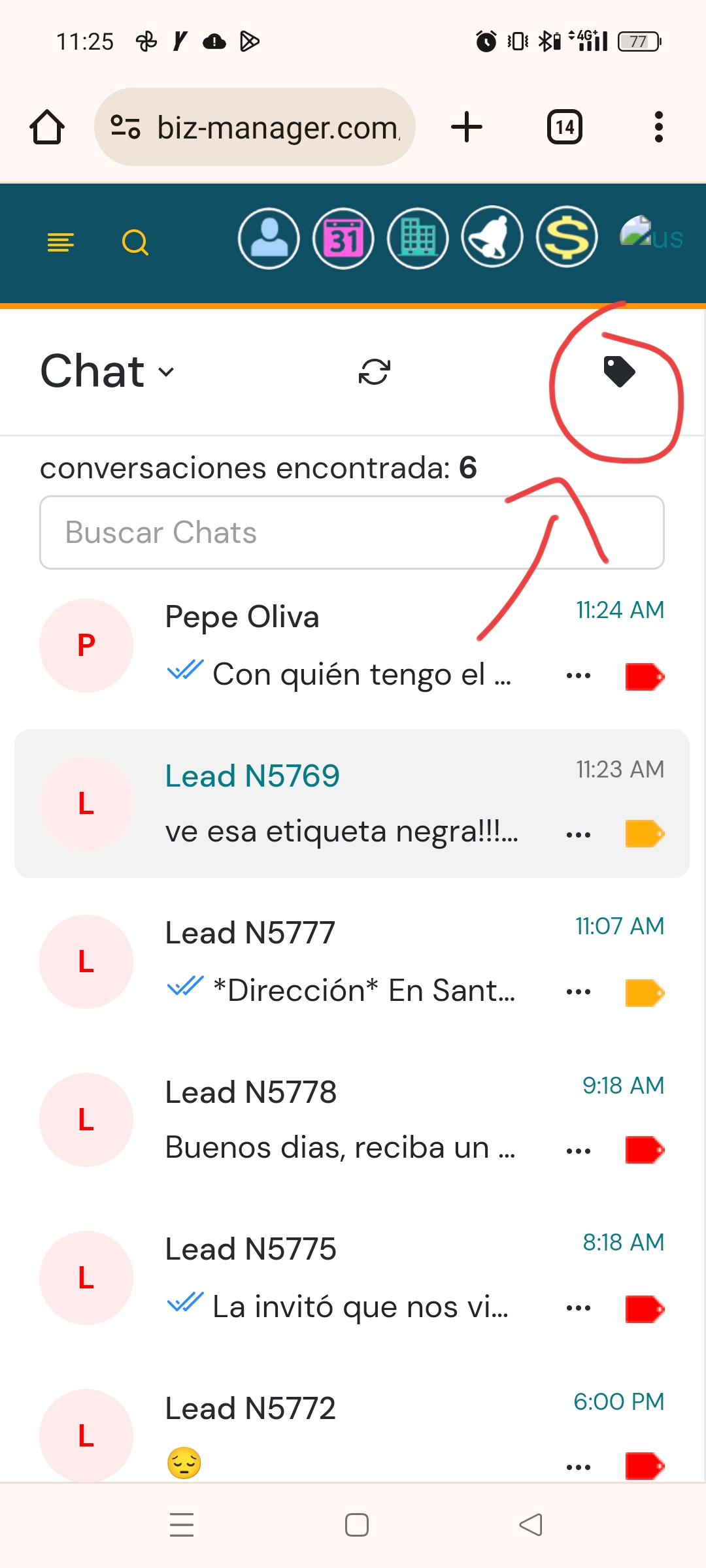Open the contacts profile icon
Viewport: 706px width, 1568px height.
269,238
